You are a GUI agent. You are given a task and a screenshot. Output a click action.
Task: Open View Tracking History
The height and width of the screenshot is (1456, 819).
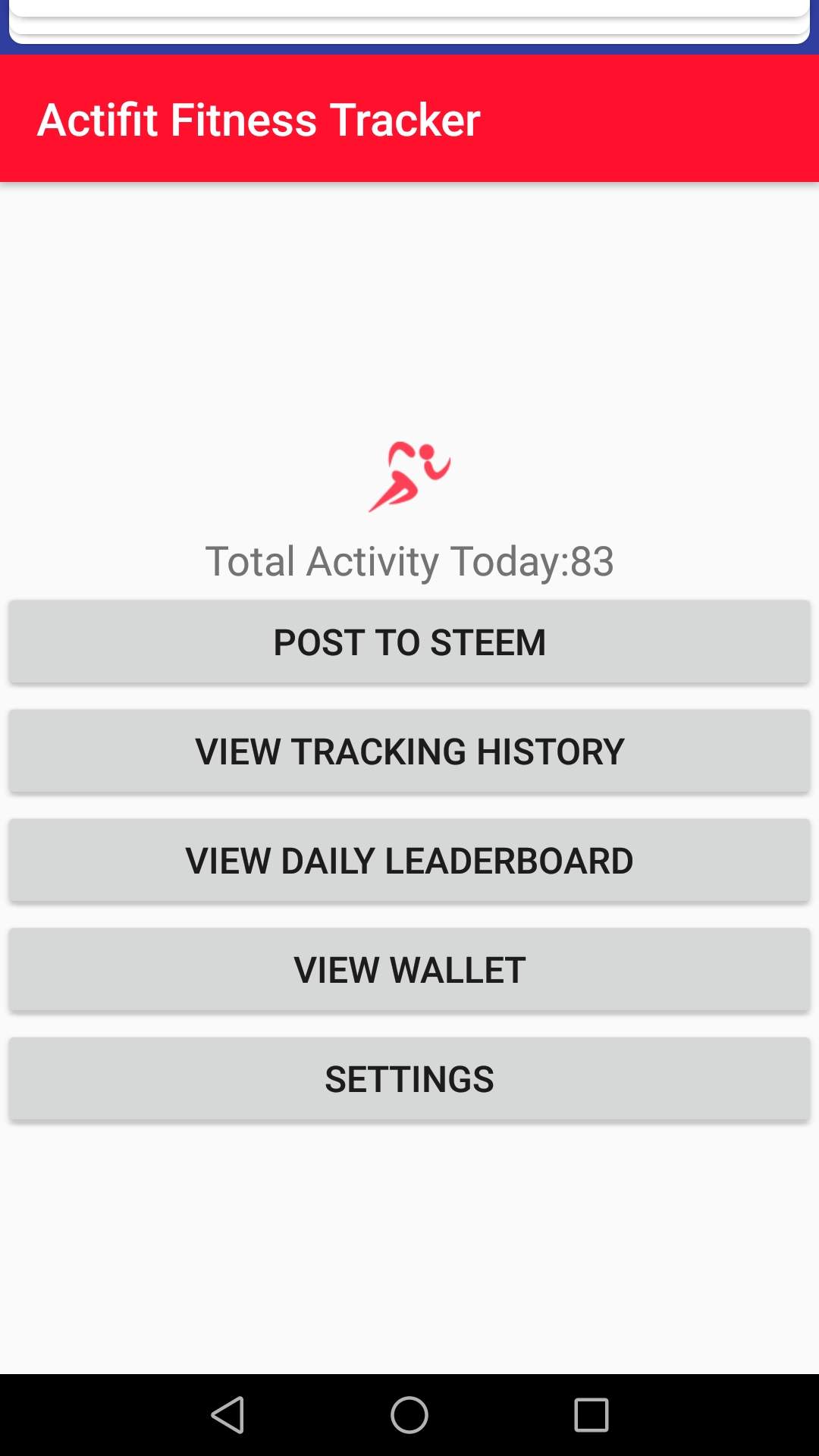409,752
